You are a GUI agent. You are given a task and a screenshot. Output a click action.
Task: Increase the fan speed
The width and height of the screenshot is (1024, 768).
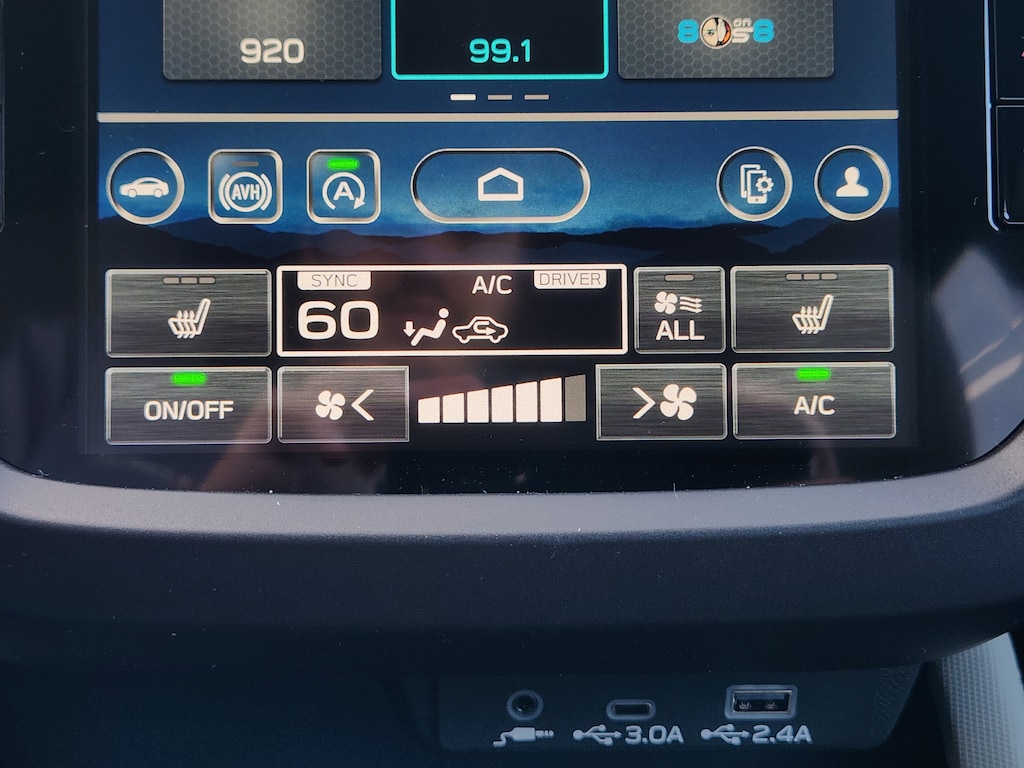[x=661, y=402]
